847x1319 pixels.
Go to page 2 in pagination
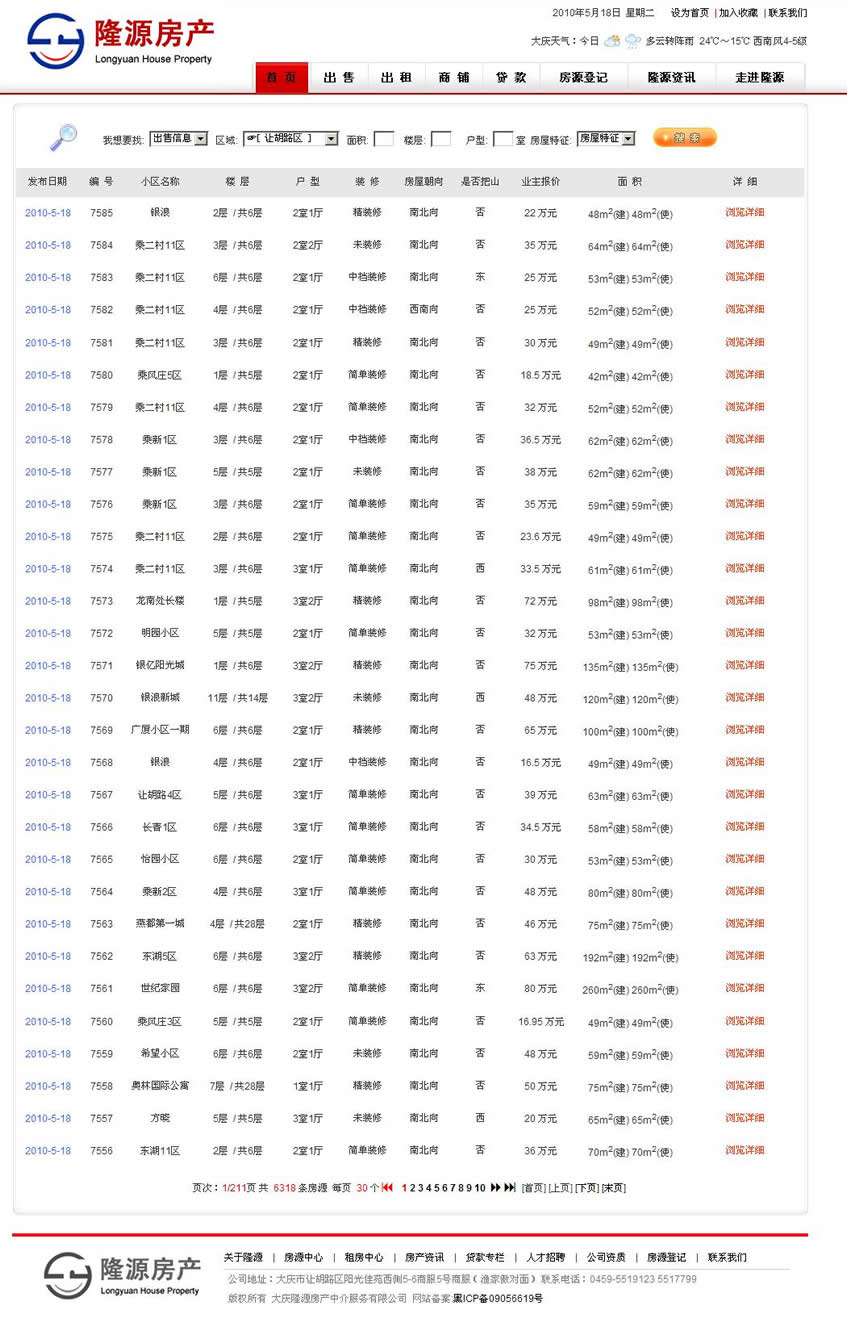click(x=412, y=1188)
